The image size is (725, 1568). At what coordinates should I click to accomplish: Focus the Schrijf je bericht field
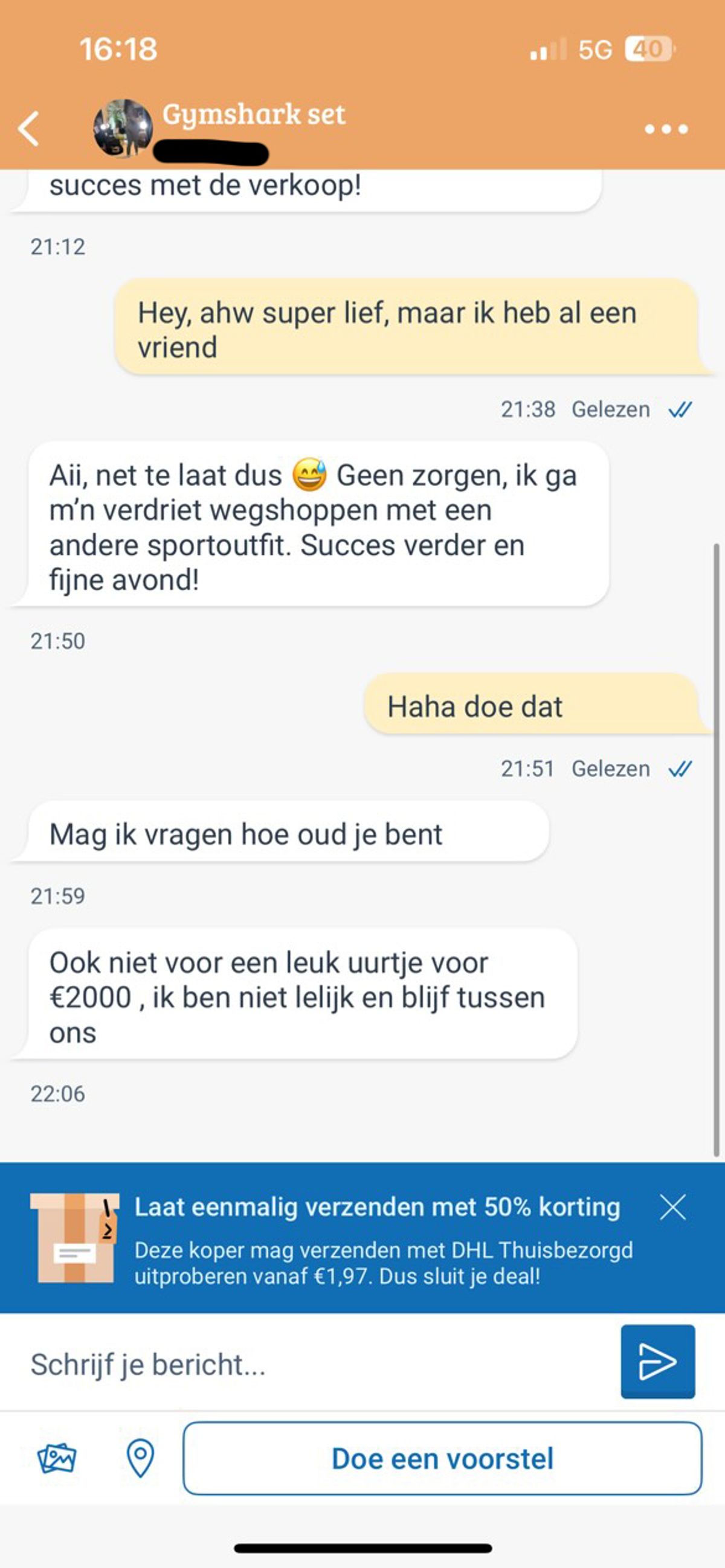[x=317, y=1365]
